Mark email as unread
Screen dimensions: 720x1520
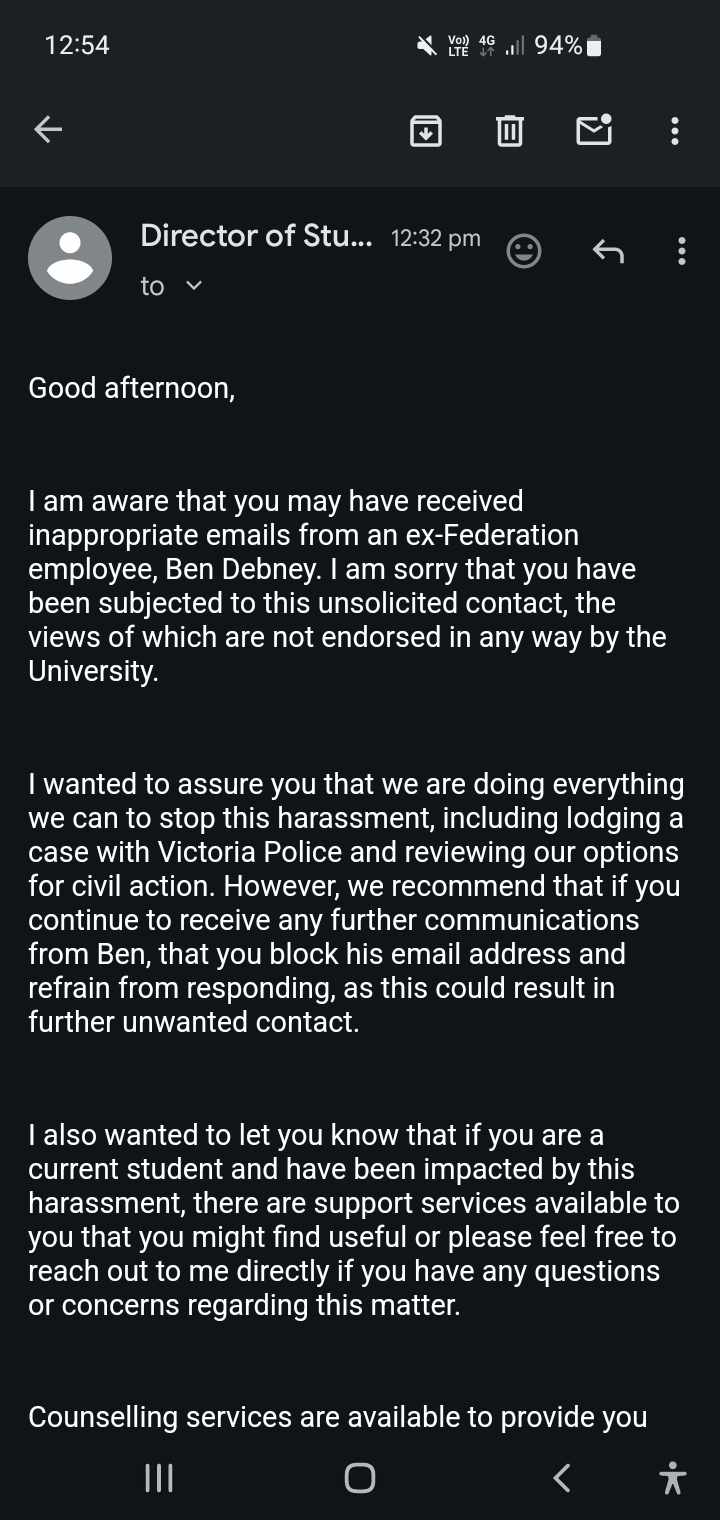[594, 130]
